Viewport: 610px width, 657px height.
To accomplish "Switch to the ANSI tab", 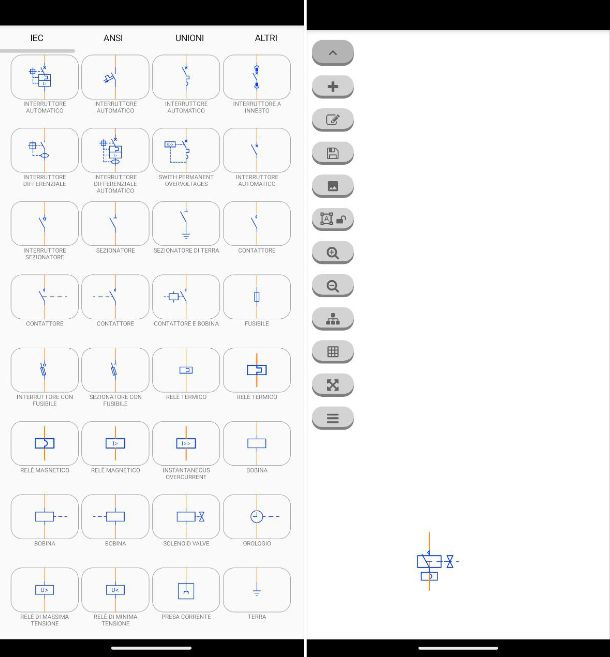I will pos(113,38).
